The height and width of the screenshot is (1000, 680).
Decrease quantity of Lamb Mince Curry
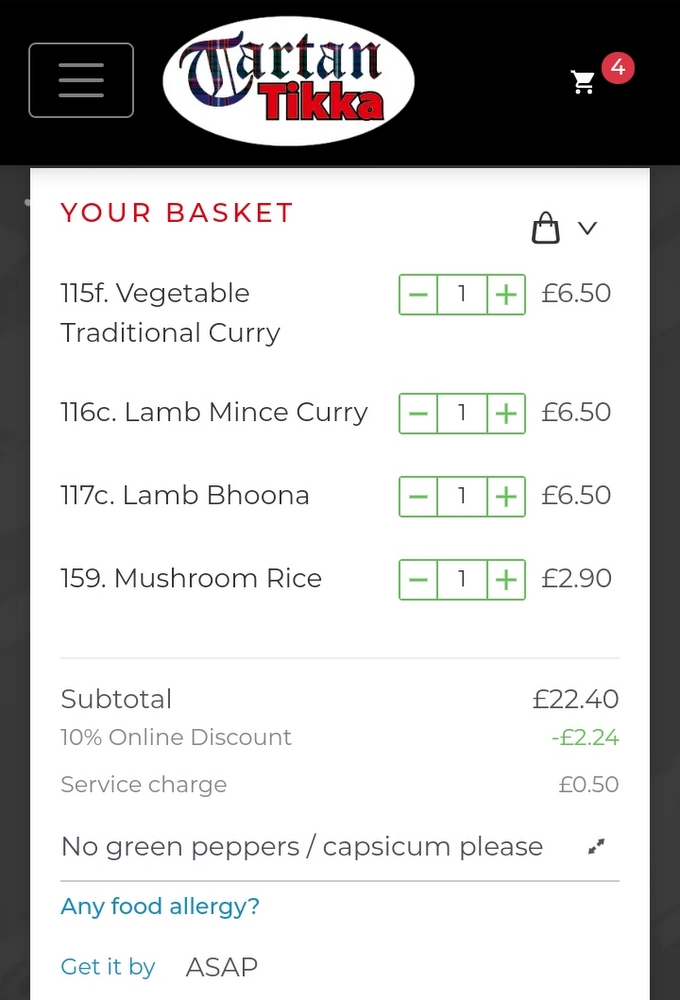coord(419,413)
